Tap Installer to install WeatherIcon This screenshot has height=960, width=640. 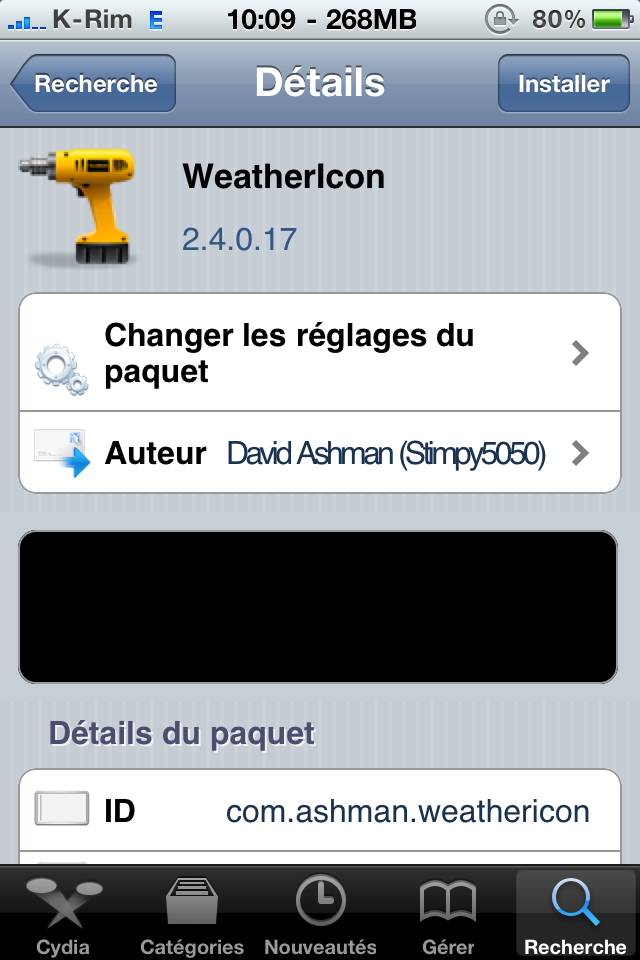coord(563,84)
